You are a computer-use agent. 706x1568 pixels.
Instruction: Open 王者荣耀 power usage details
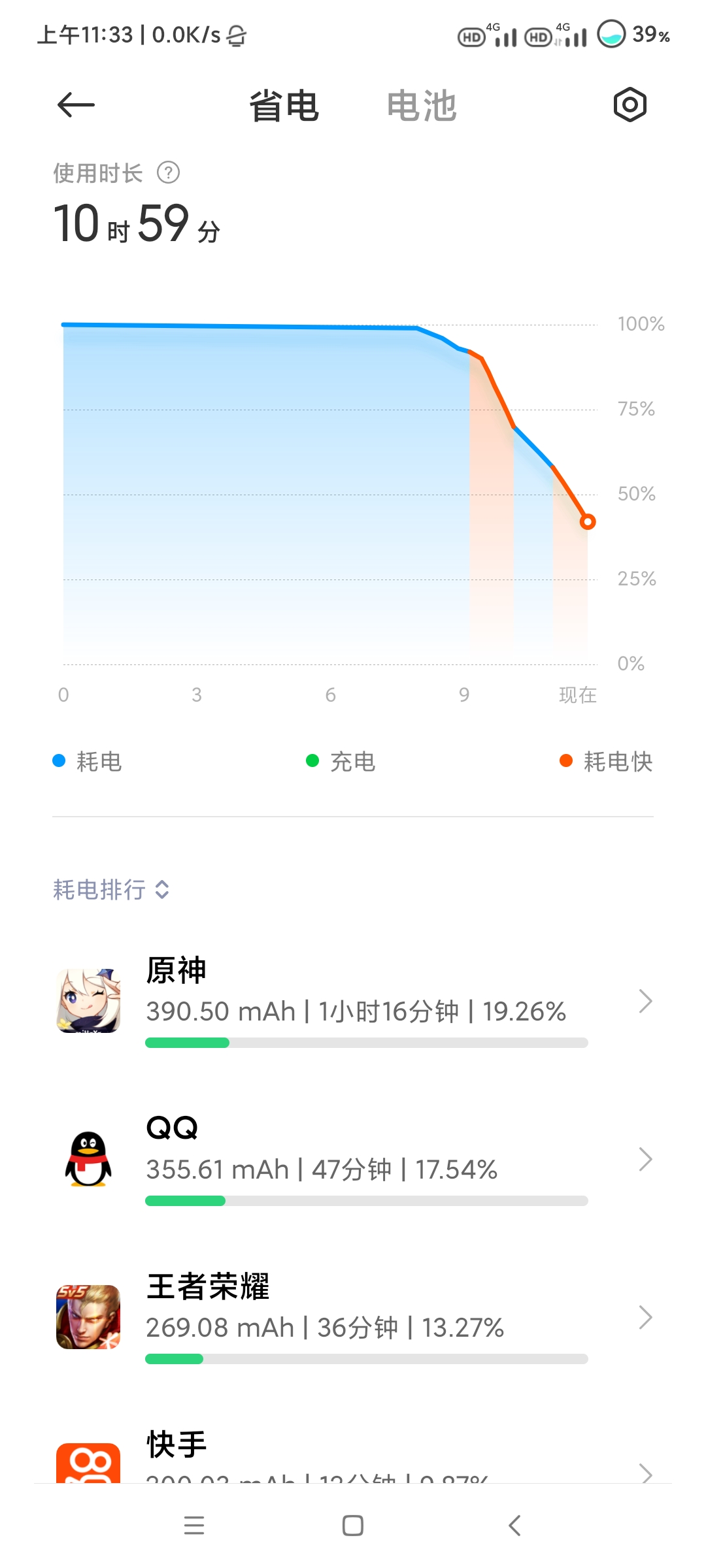[353, 1318]
